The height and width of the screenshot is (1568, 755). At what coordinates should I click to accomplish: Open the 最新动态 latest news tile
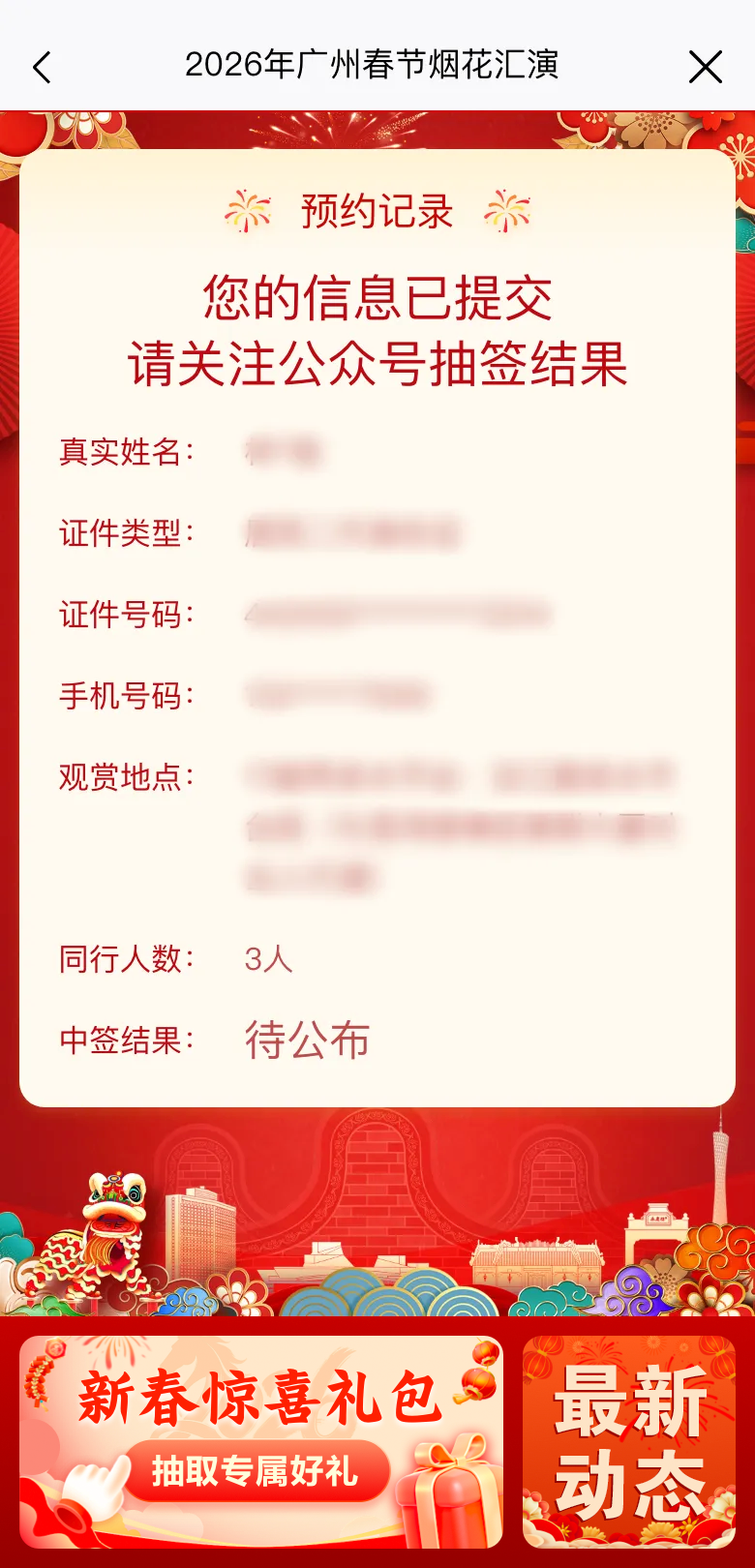[x=629, y=1442]
